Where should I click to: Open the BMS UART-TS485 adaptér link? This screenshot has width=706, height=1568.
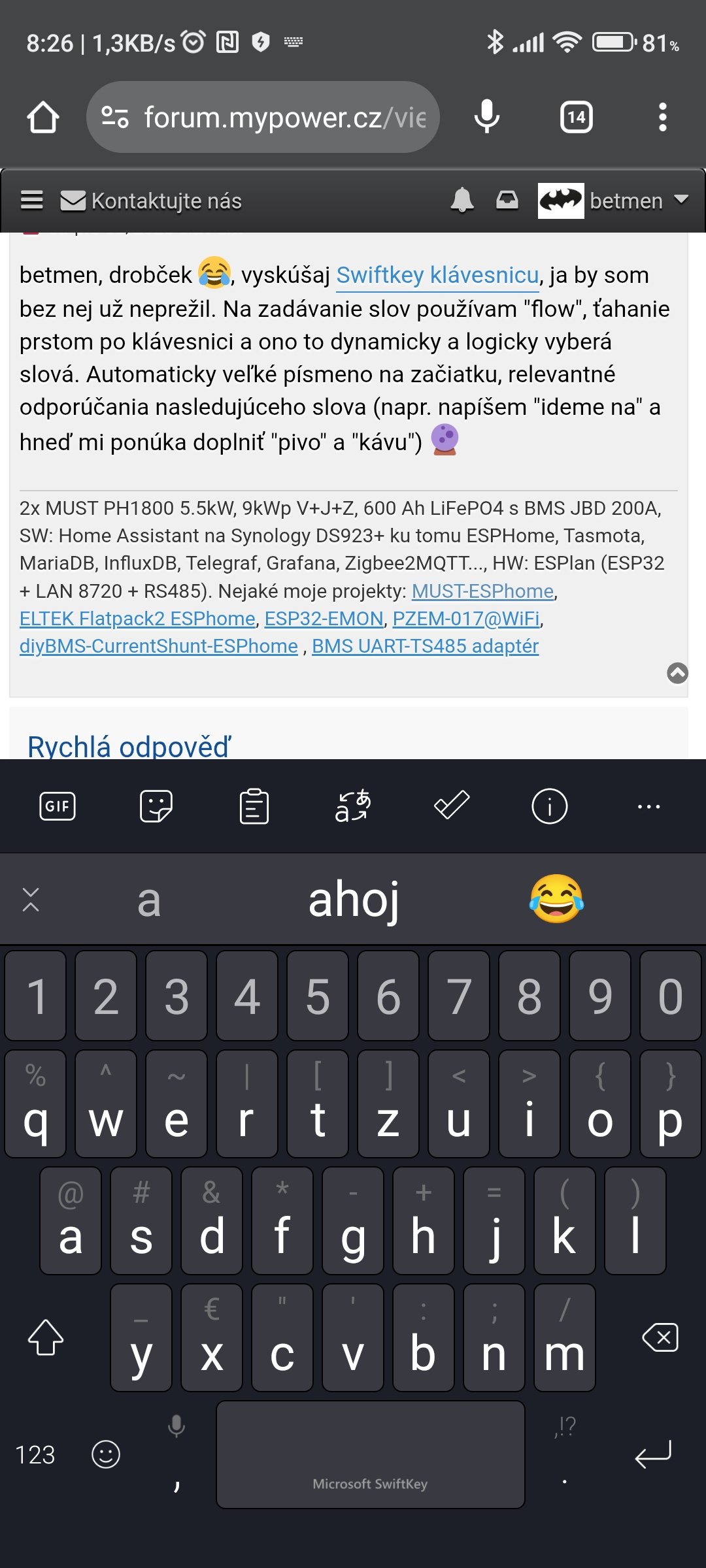[x=425, y=645]
